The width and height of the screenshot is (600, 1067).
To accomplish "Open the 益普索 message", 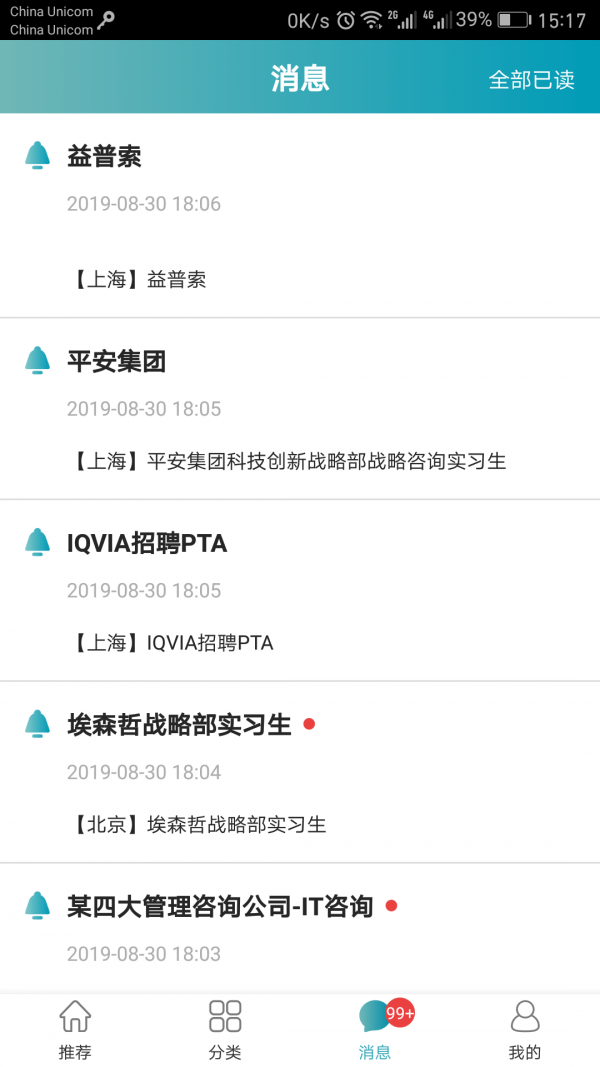I will [x=300, y=215].
